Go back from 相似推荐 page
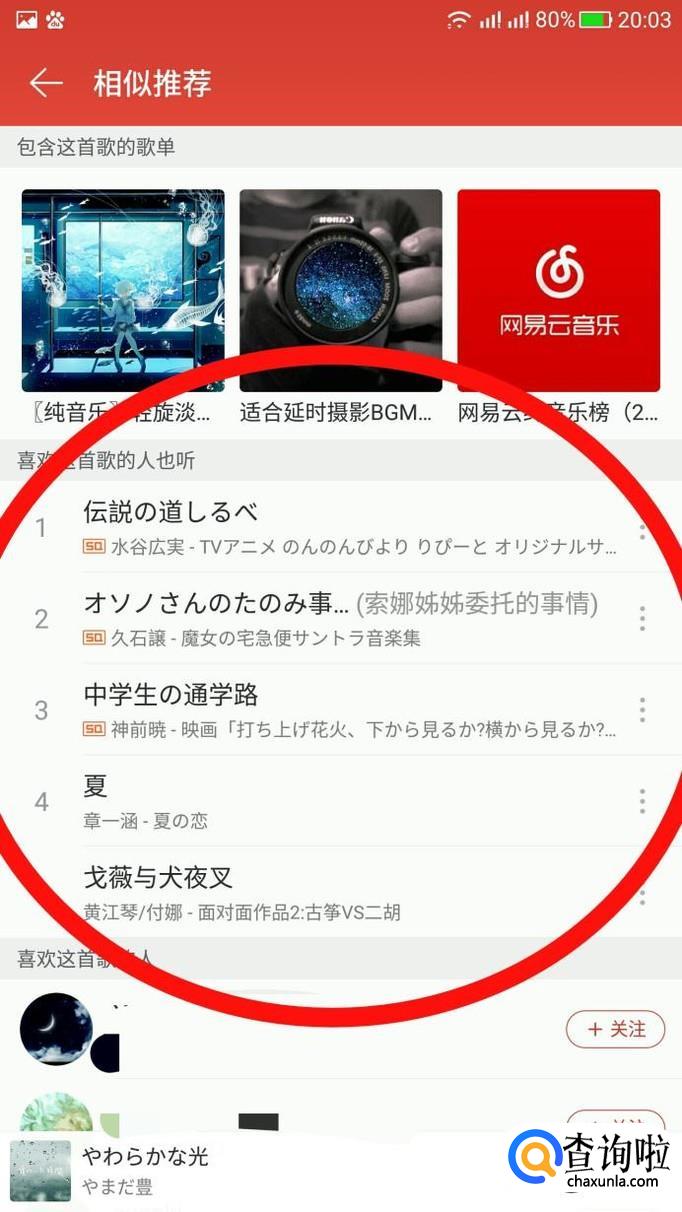 coord(45,83)
